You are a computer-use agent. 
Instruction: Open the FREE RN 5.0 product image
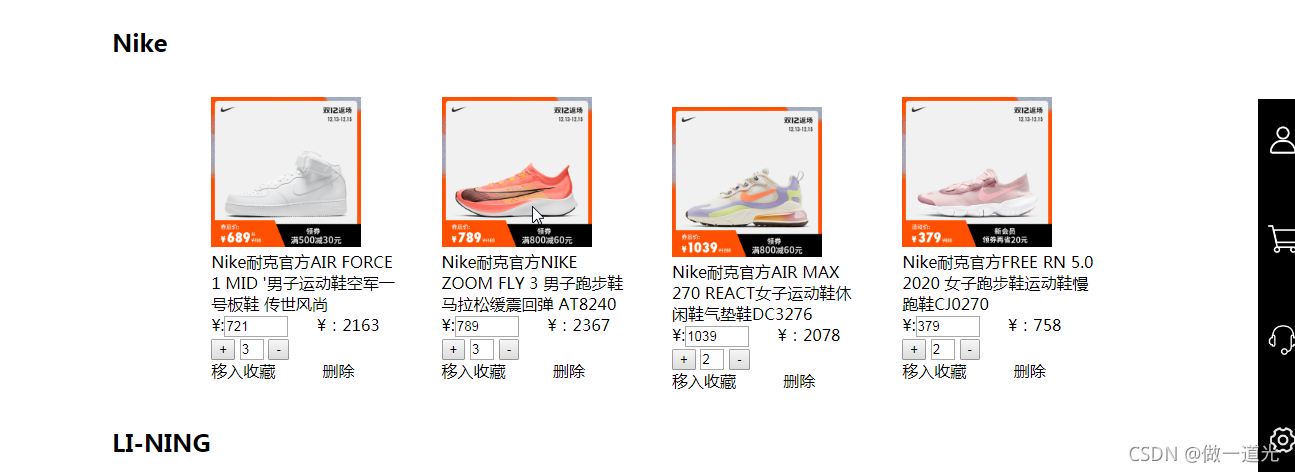[977, 172]
